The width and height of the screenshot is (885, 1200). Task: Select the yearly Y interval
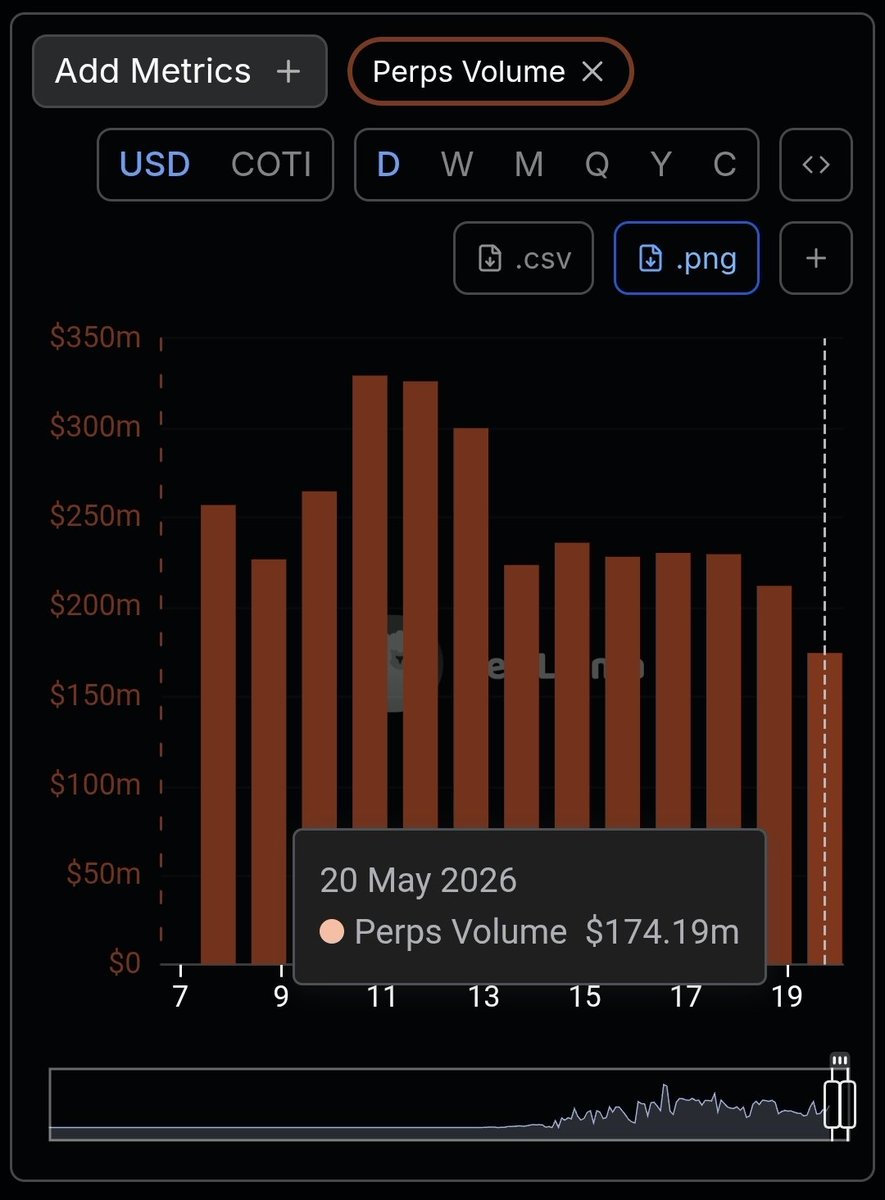tap(661, 164)
